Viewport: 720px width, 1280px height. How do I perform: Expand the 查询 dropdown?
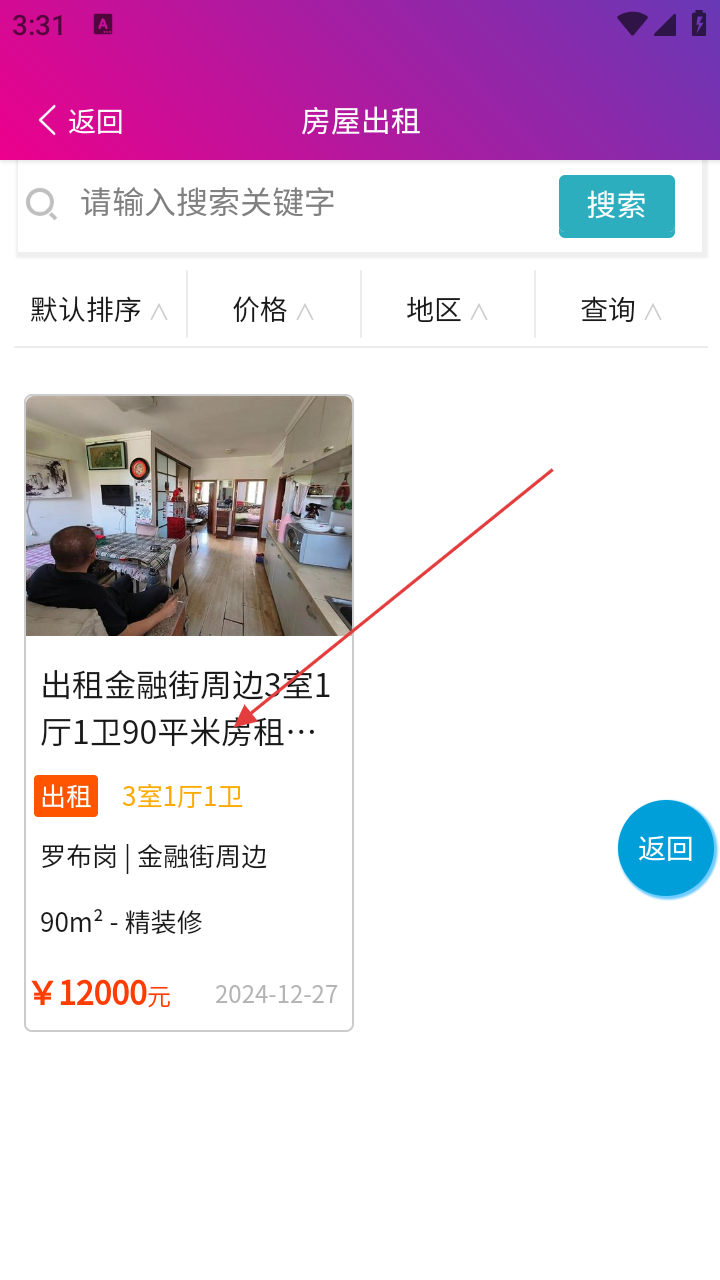pos(621,310)
